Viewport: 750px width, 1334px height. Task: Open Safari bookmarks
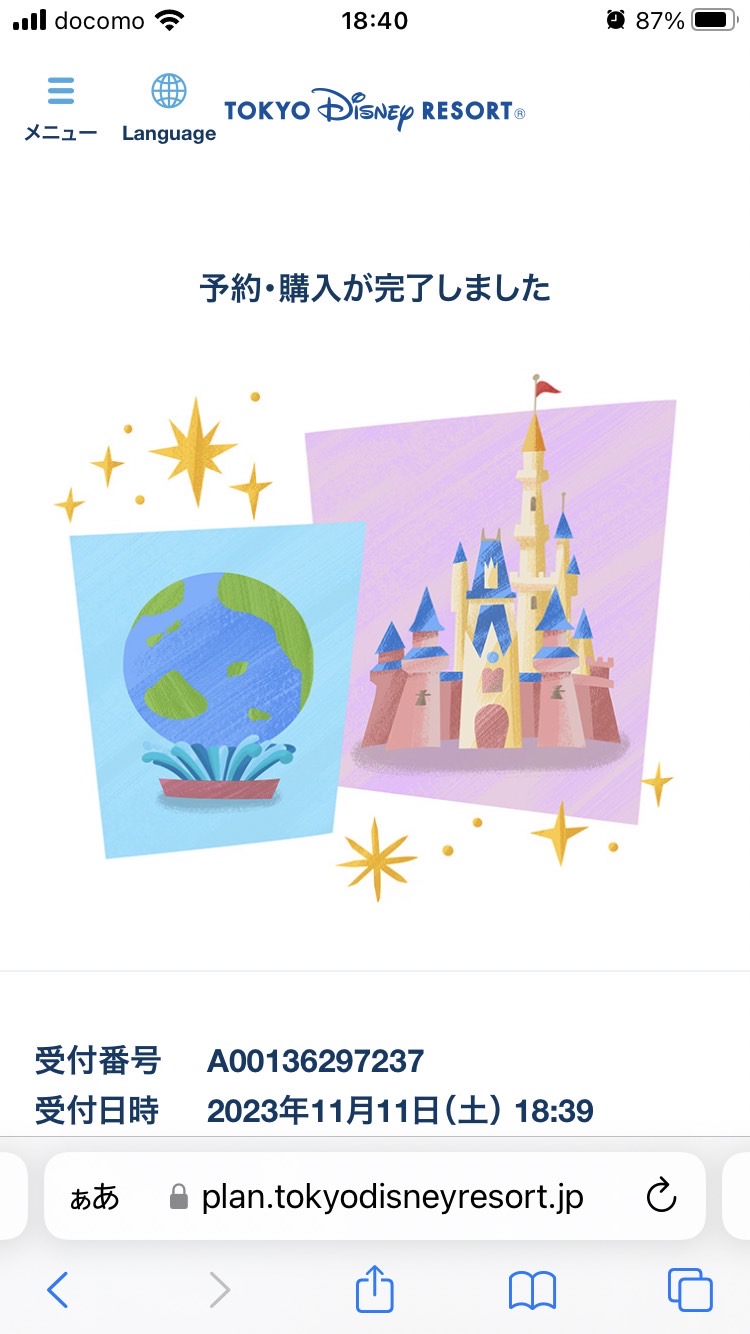tap(532, 1290)
